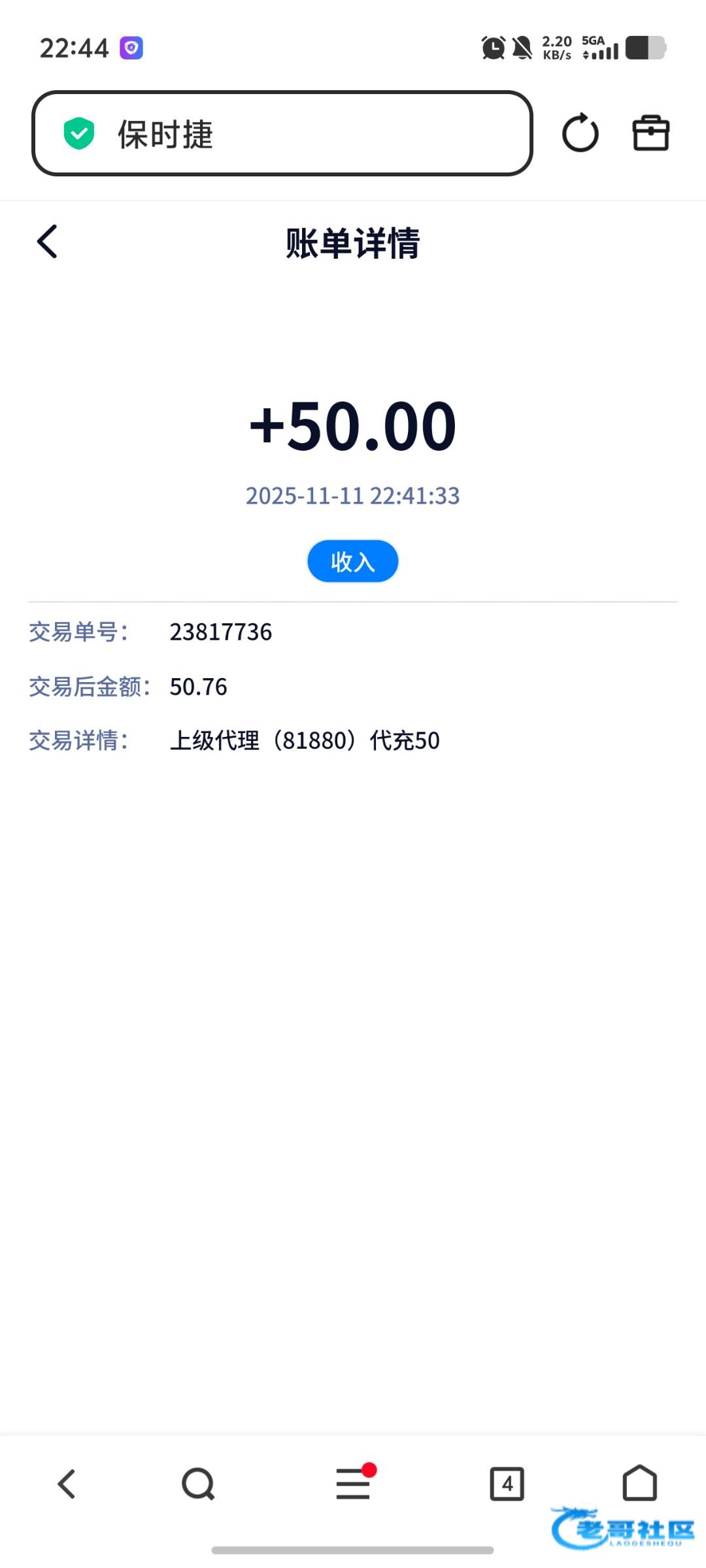This screenshot has width=706, height=1568.
Task: Open the browser search magnifier
Action: pyautogui.click(x=198, y=1484)
